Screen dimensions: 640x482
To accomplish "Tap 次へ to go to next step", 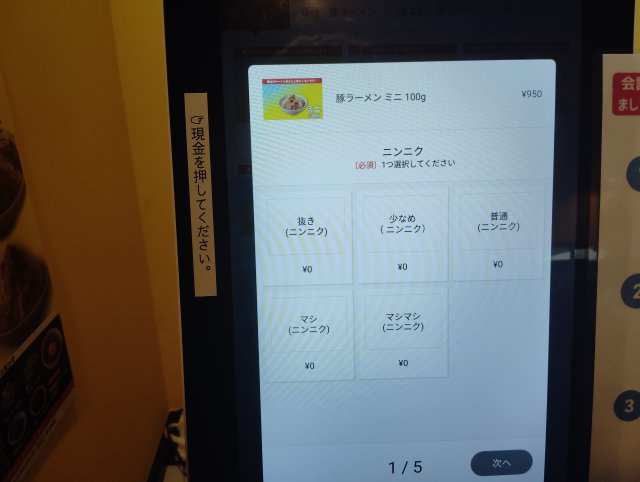I will coord(501,462).
